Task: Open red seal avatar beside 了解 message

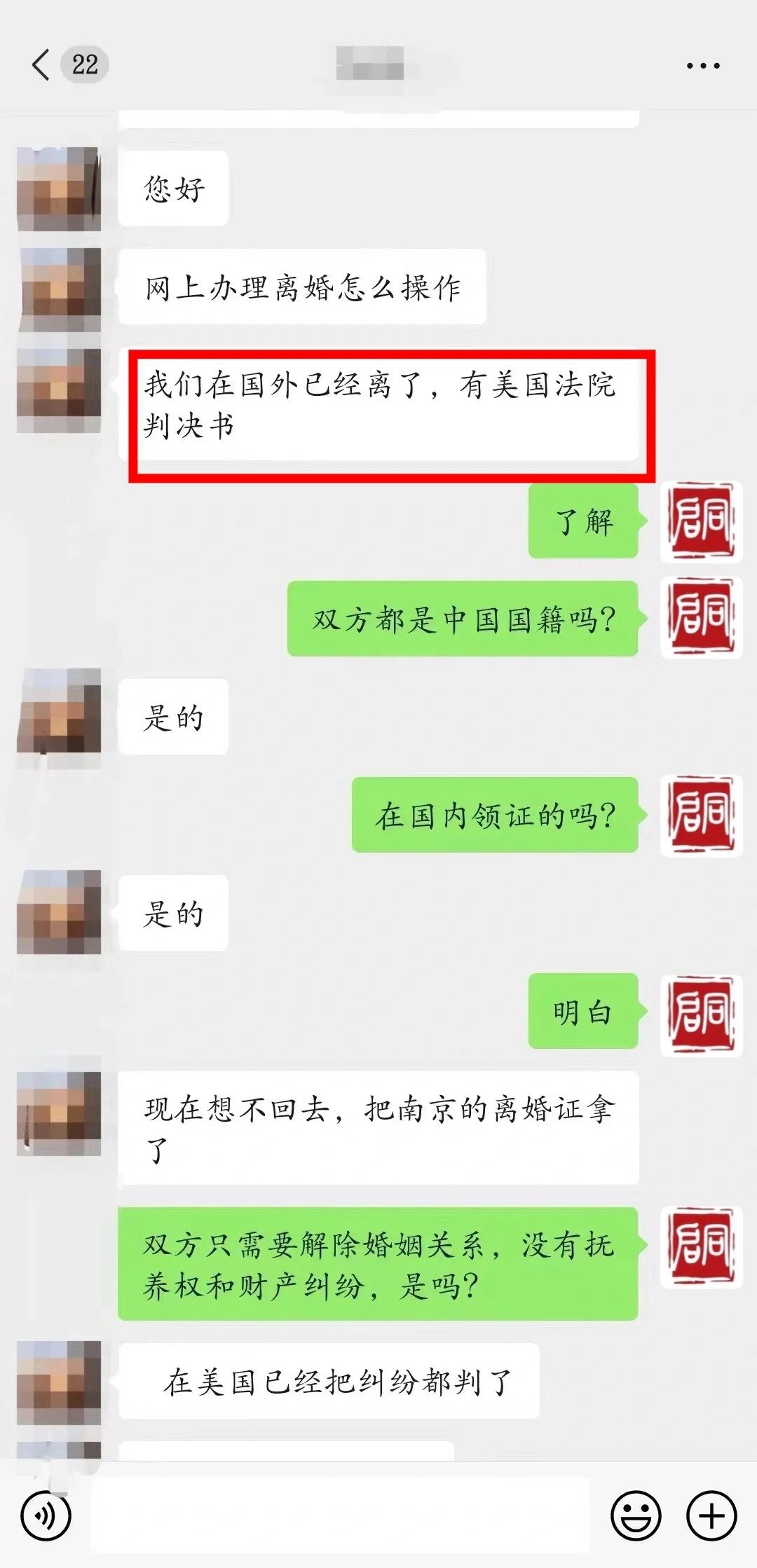Action: (x=700, y=522)
